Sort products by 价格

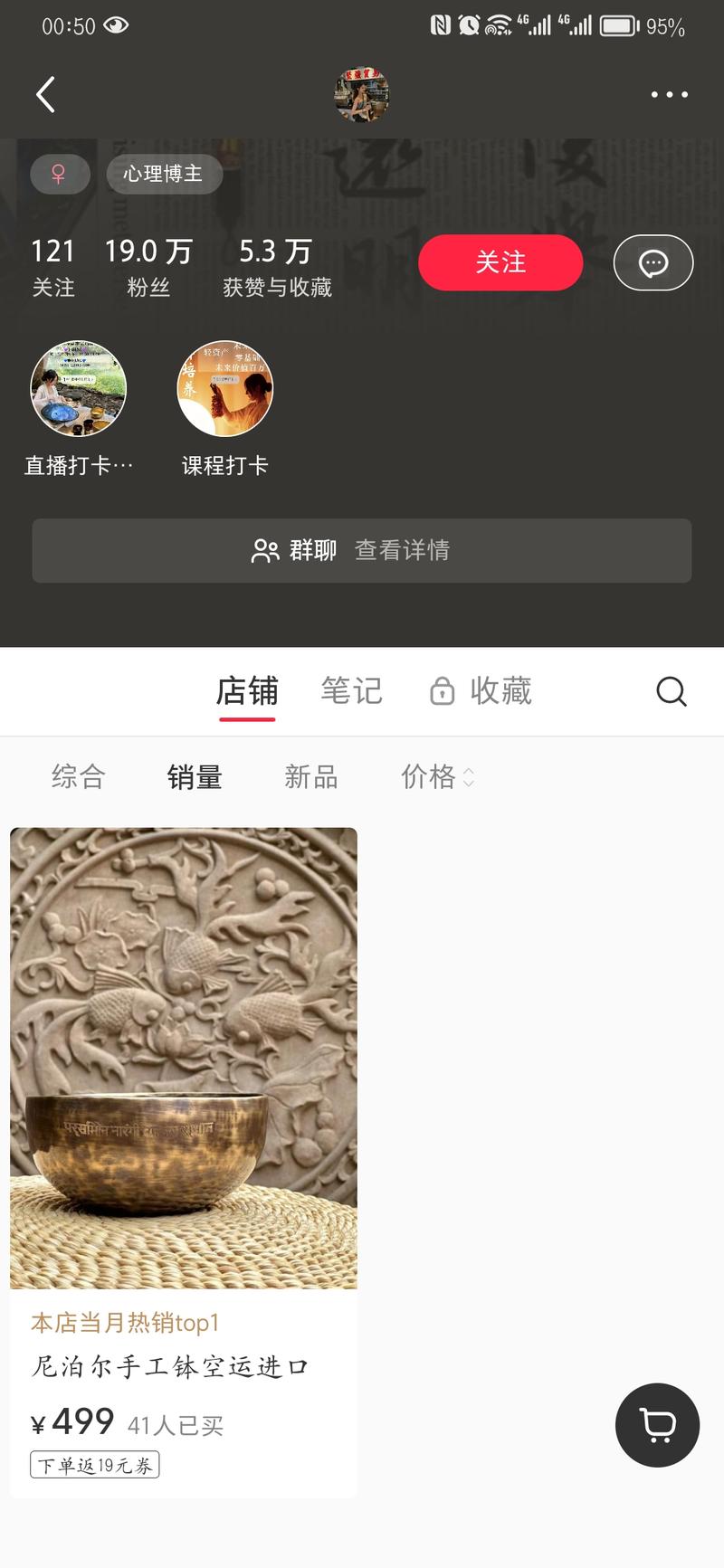pos(436,776)
